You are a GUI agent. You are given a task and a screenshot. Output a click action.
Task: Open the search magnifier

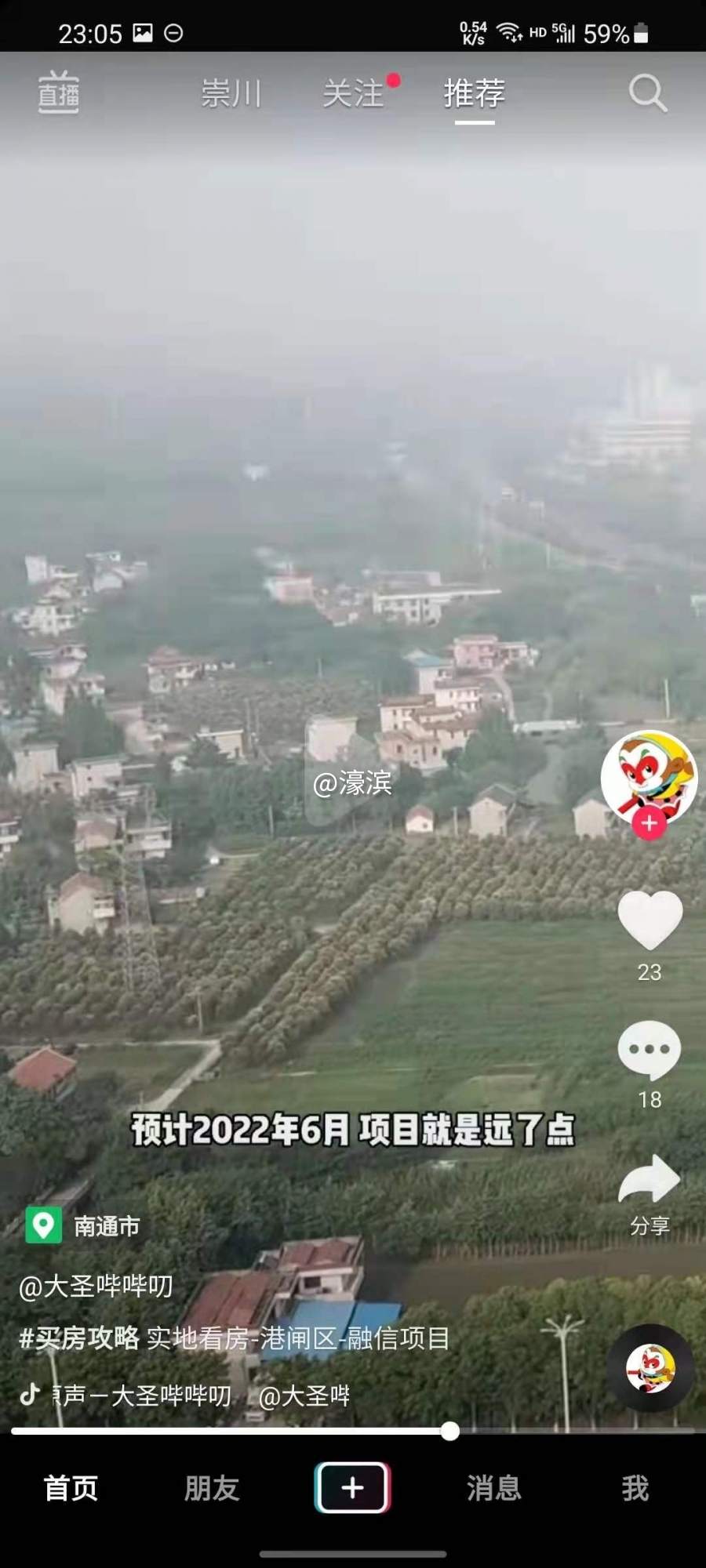(x=648, y=94)
